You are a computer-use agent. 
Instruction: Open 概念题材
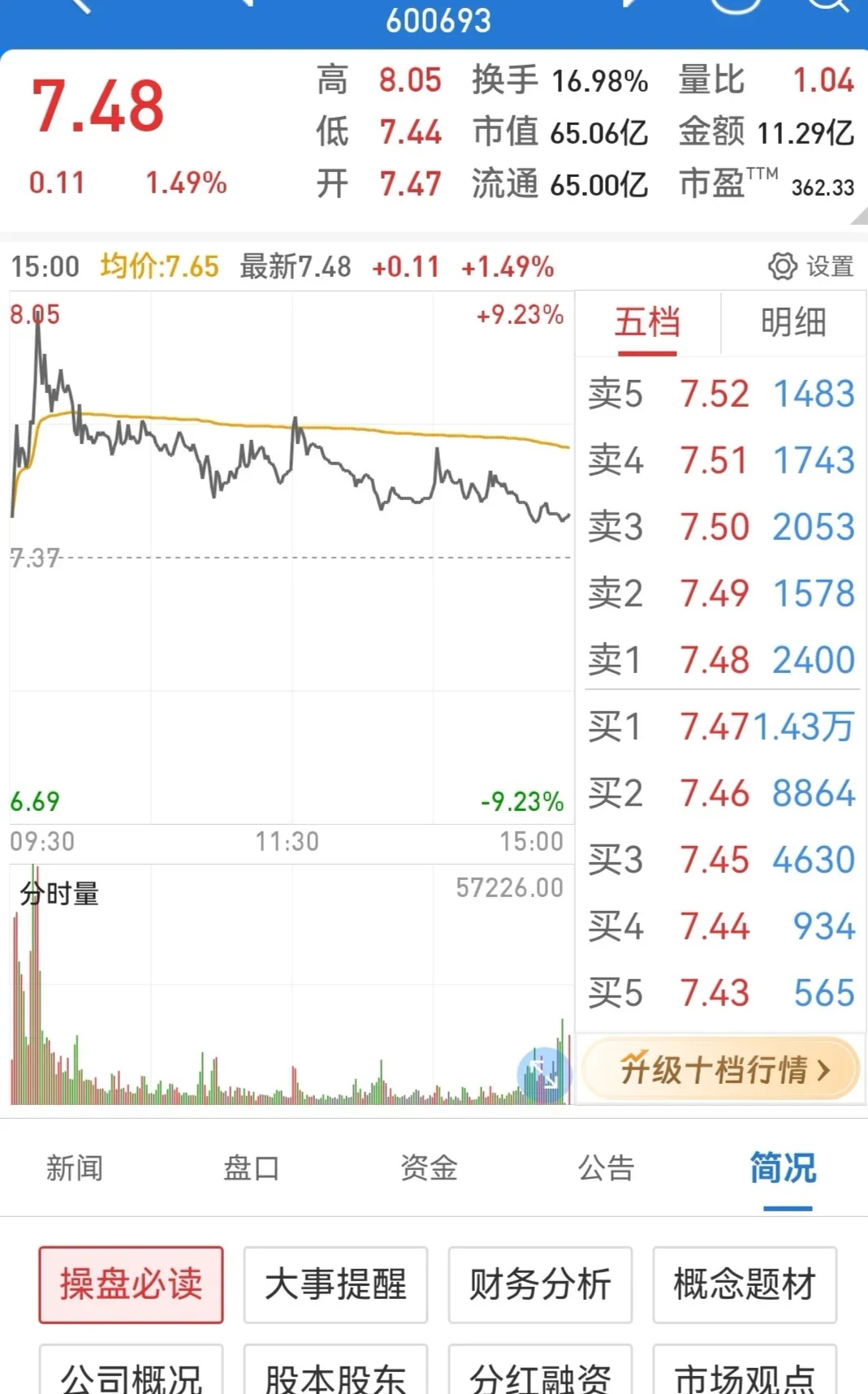[x=744, y=1285]
